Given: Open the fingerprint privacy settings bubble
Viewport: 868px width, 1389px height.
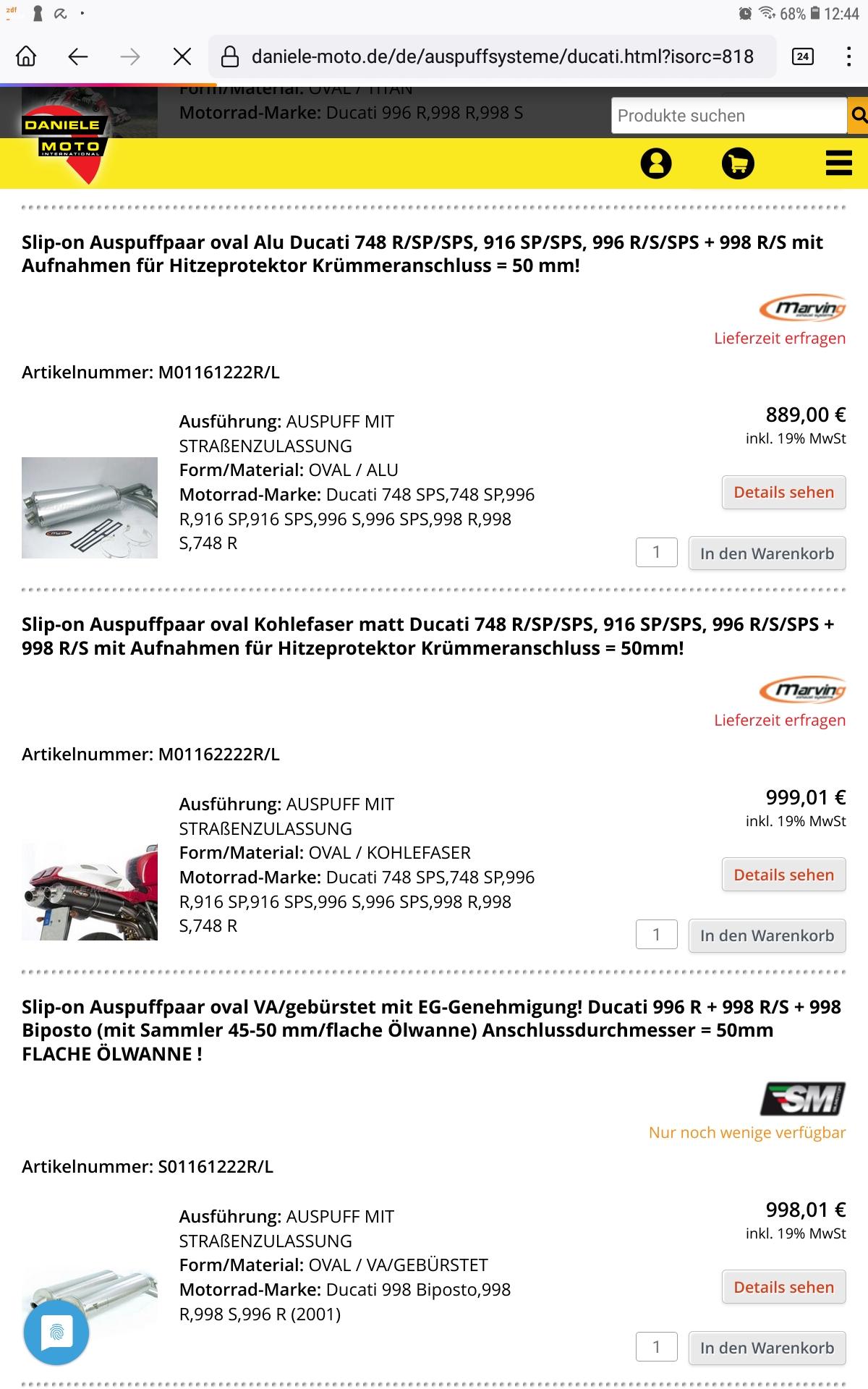Looking at the screenshot, I should 56,1332.
